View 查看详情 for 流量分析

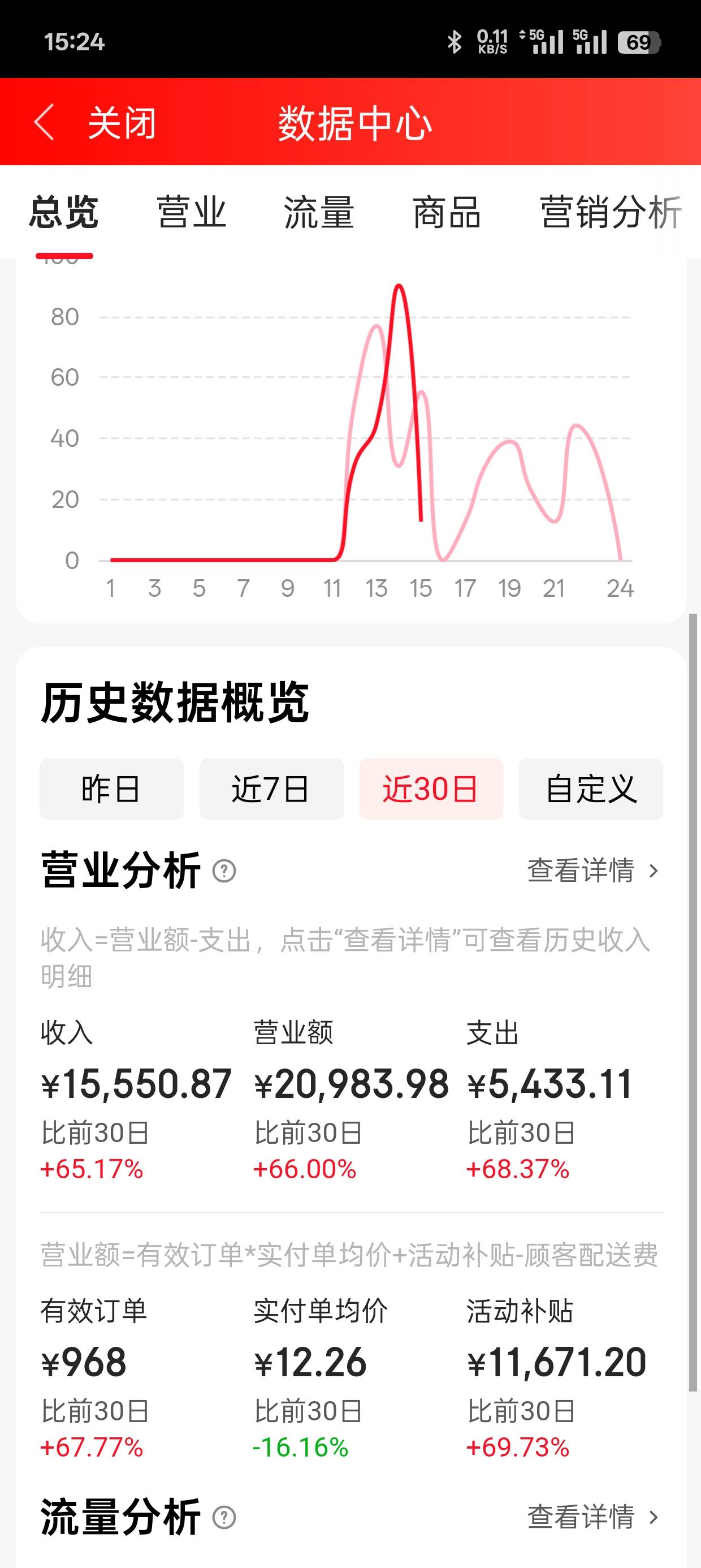(592, 1517)
